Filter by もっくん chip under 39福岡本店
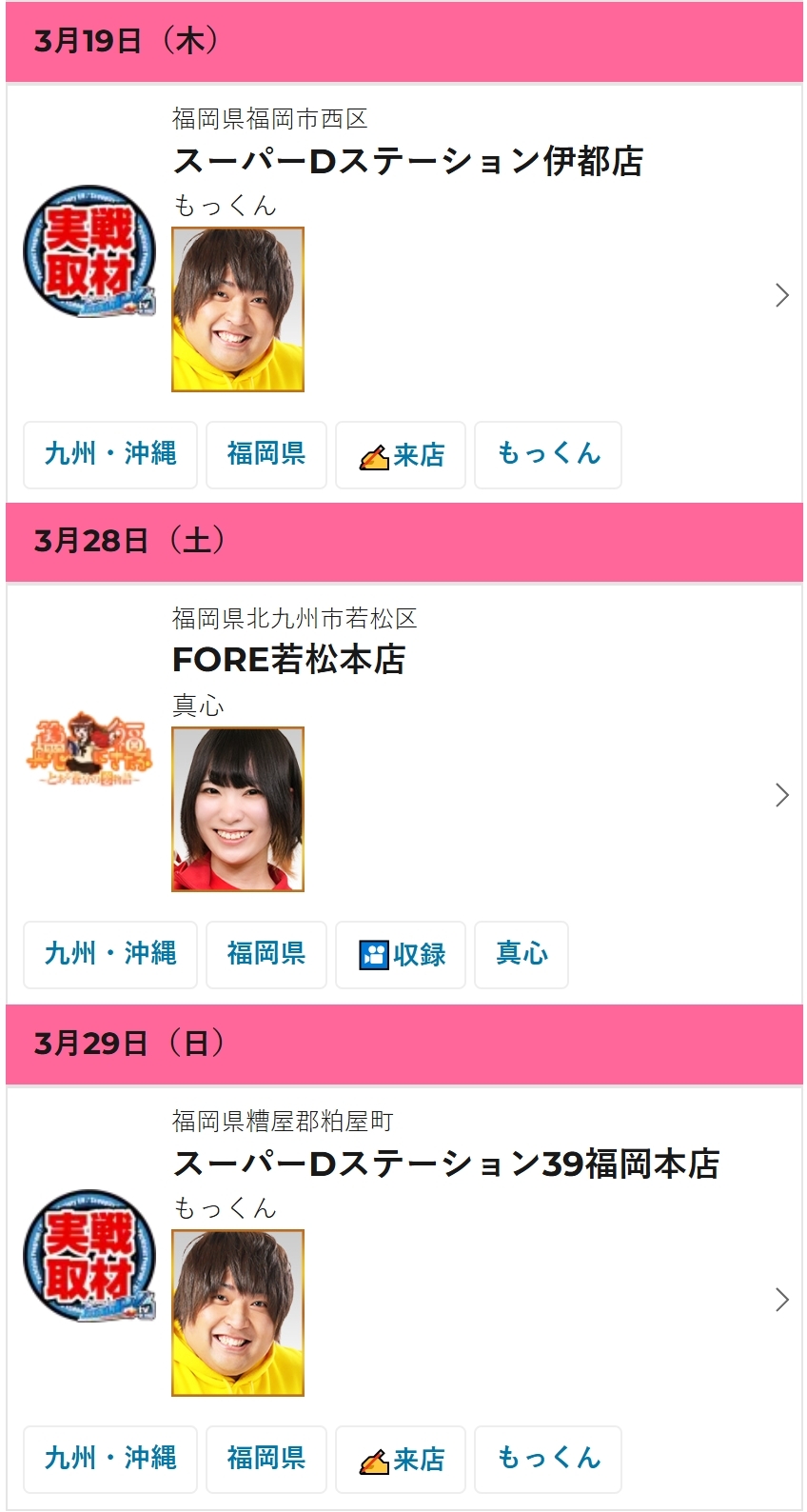 548,1459
